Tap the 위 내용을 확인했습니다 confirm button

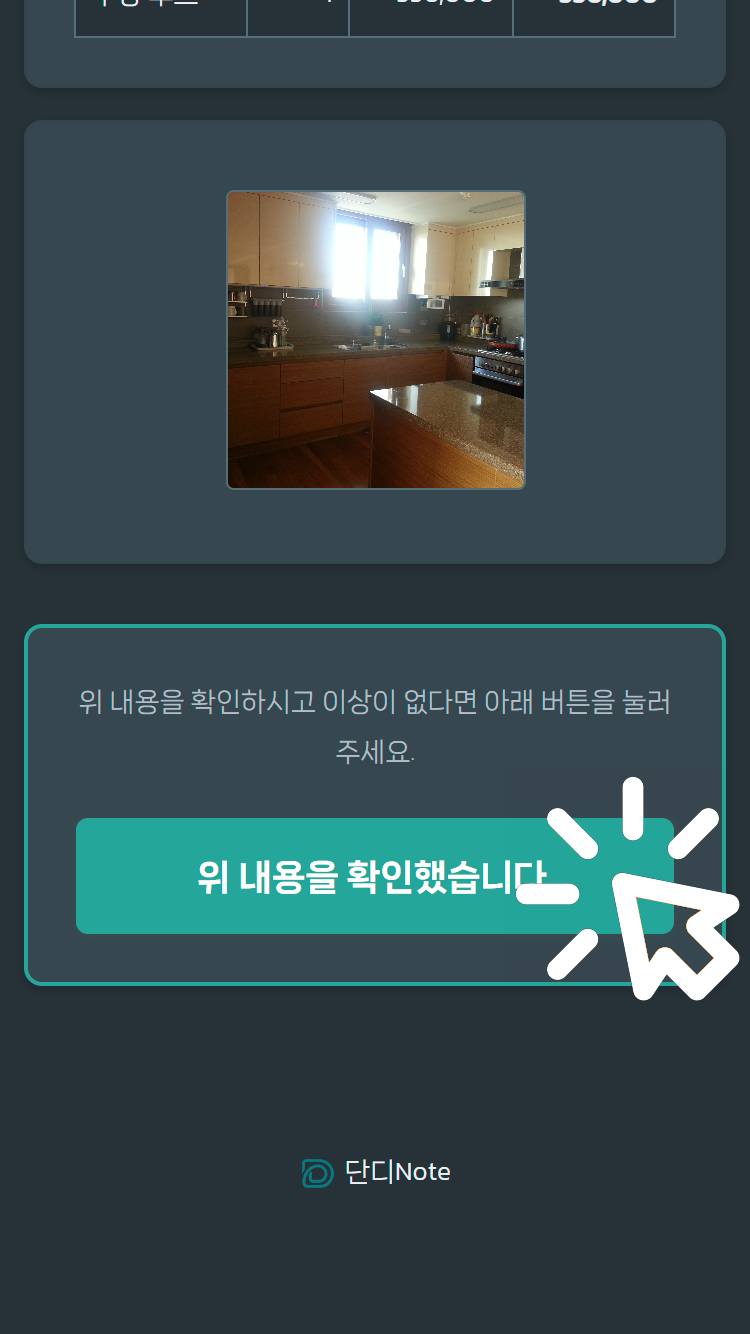pos(374,876)
